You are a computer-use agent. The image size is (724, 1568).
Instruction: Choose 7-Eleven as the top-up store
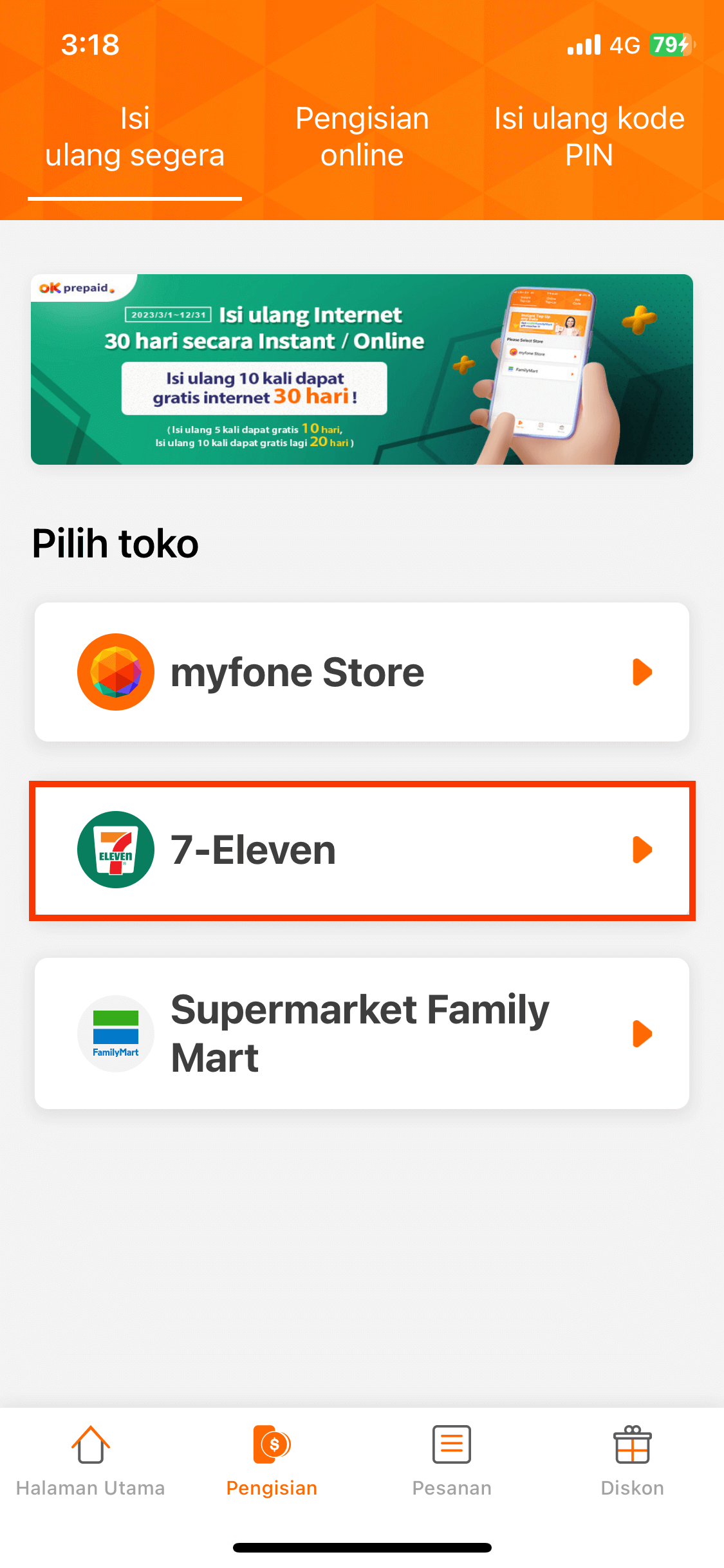pyautogui.click(x=362, y=850)
